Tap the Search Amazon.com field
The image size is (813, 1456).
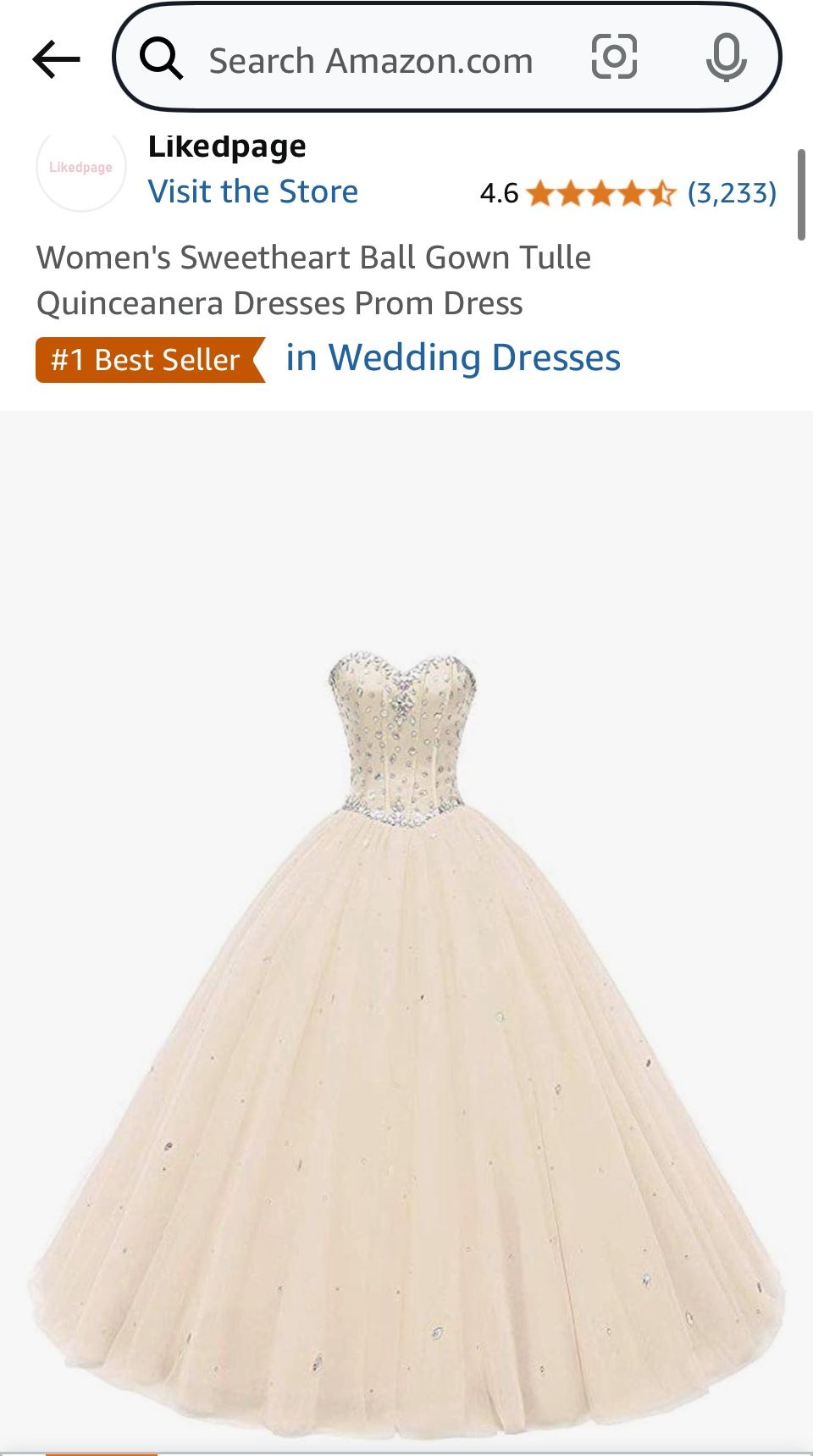click(x=370, y=61)
